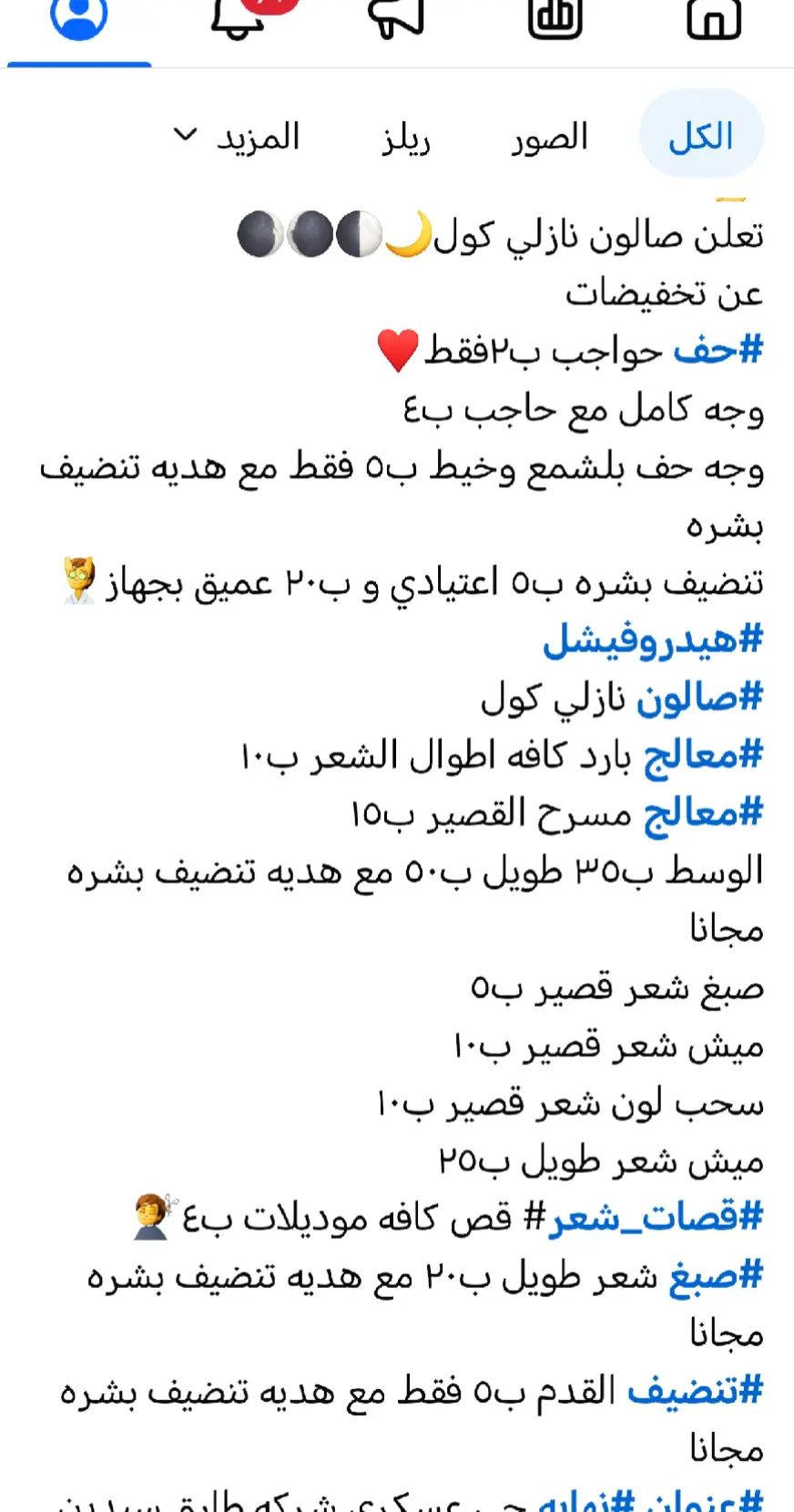Open the #صالون hashtag

pyautogui.click(x=699, y=699)
